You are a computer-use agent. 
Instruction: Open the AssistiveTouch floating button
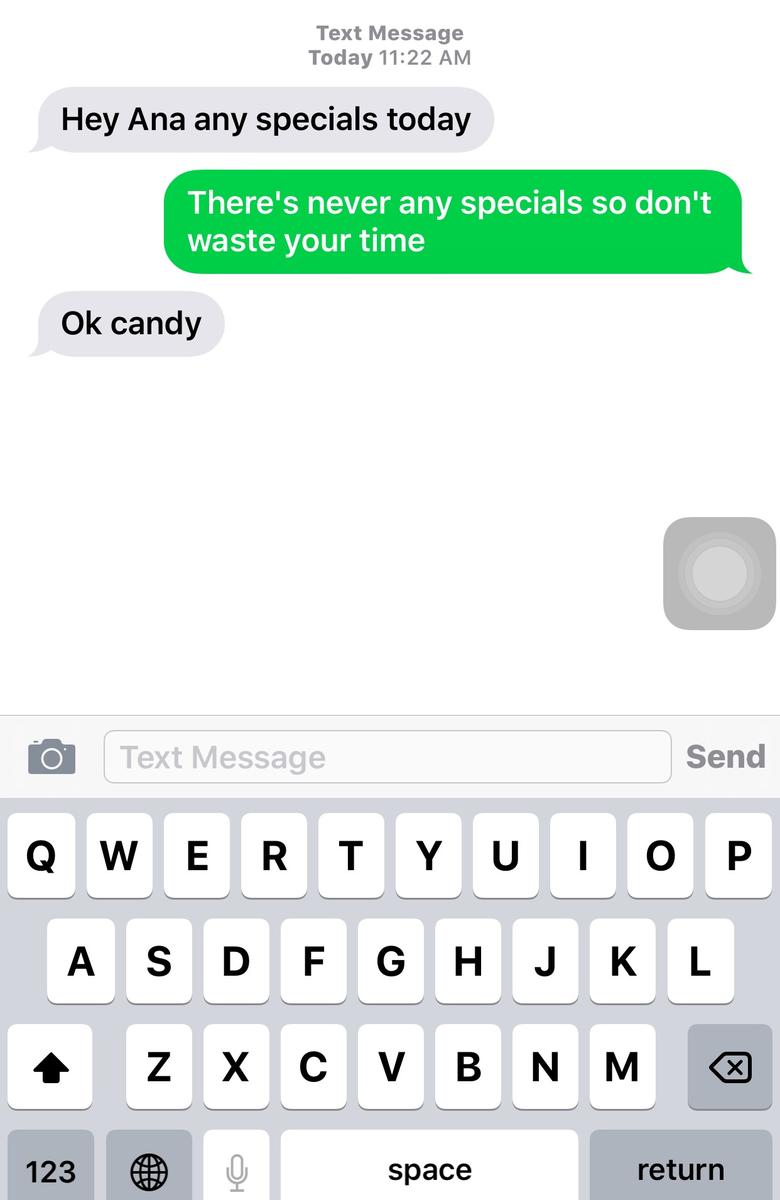(719, 573)
